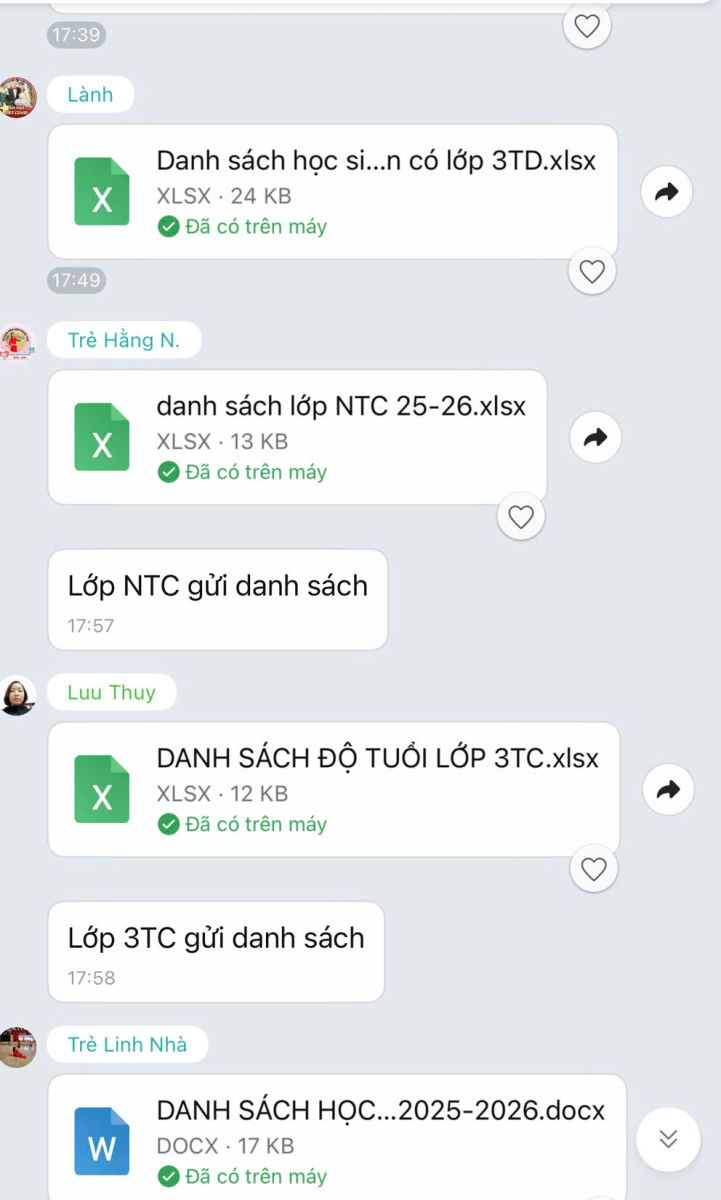The image size is (721, 1200).
Task: Open danh sách lớp NTC 25-26.xlsx
Action: pos(297,437)
